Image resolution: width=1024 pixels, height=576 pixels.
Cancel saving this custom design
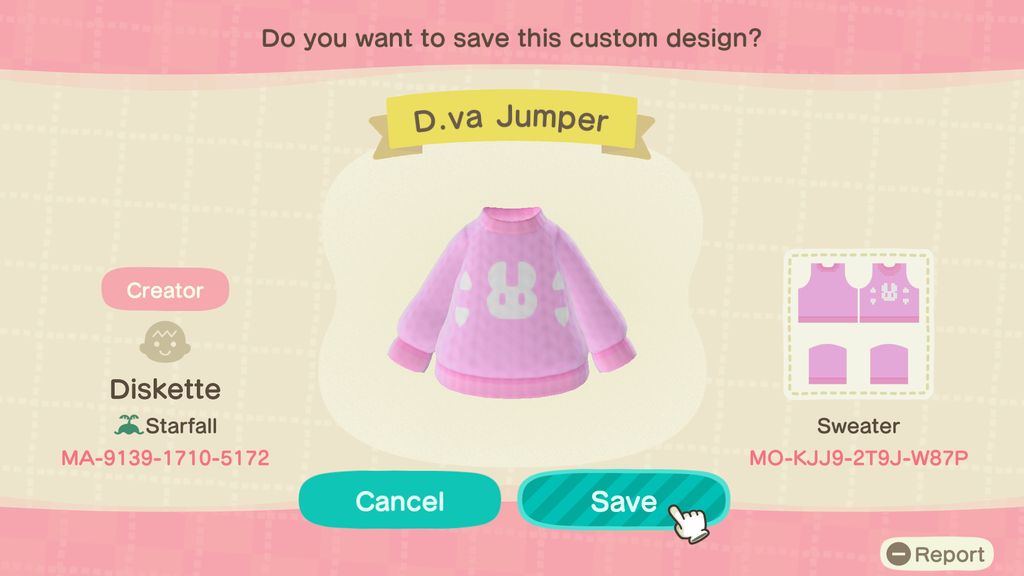pyautogui.click(x=399, y=500)
